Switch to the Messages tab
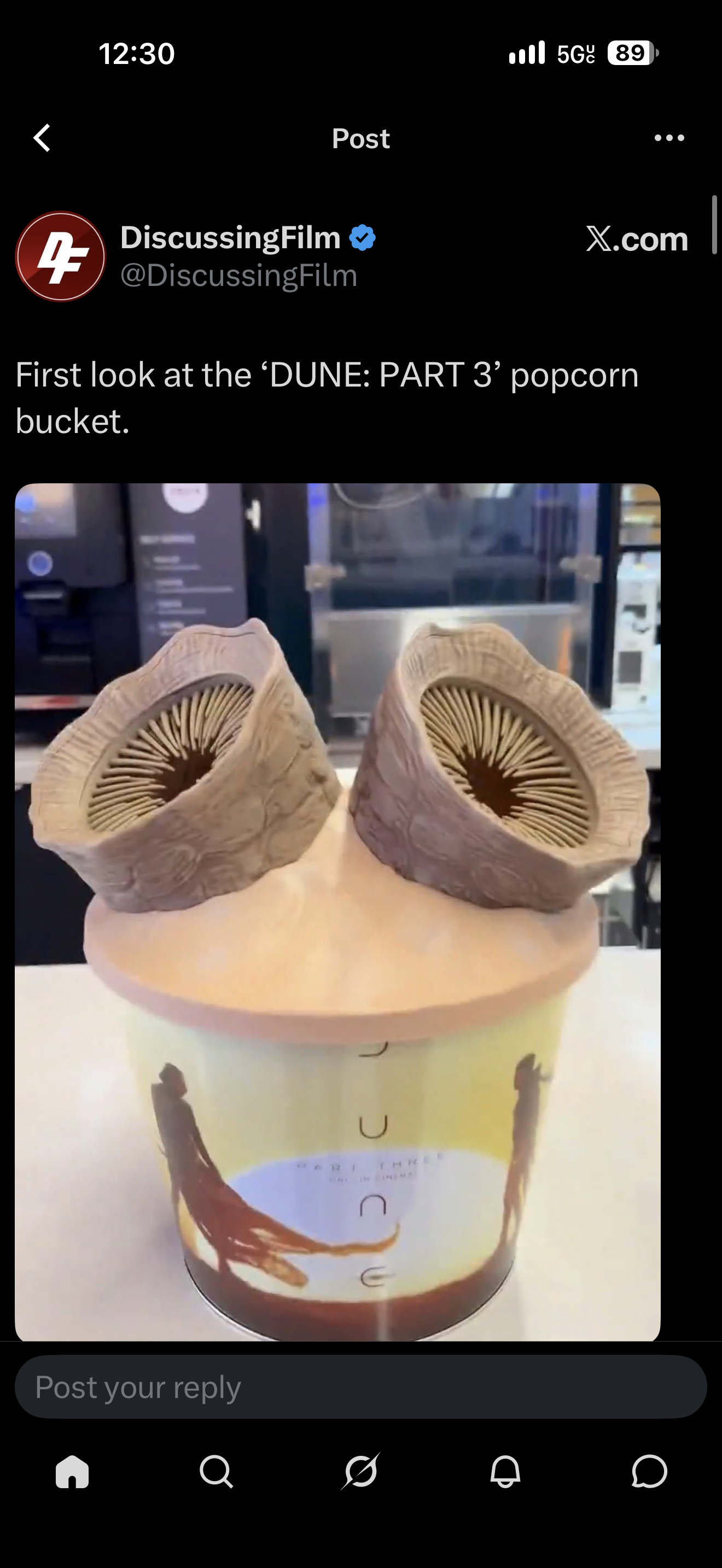 tap(650, 1472)
